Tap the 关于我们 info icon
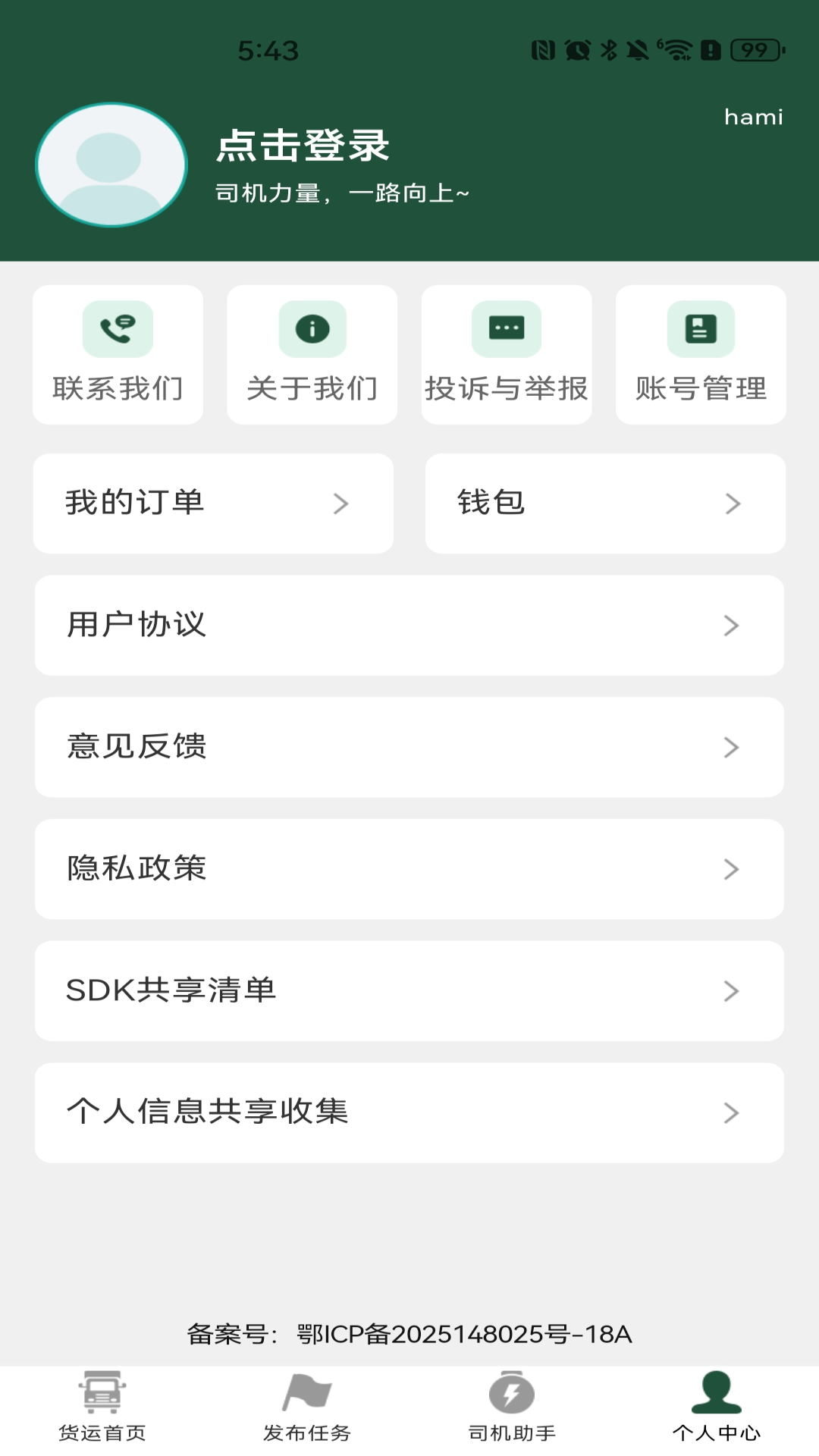Screen dimensions: 819x1456 click(312, 328)
